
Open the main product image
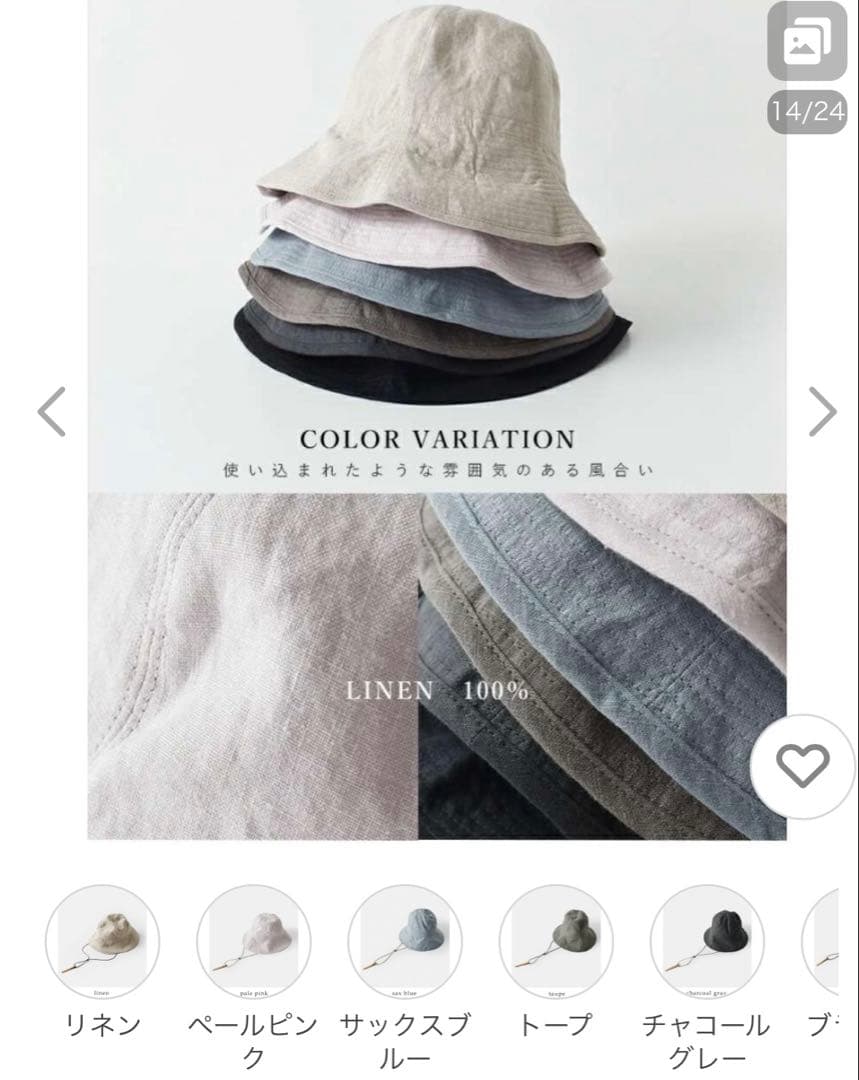pyautogui.click(x=437, y=420)
